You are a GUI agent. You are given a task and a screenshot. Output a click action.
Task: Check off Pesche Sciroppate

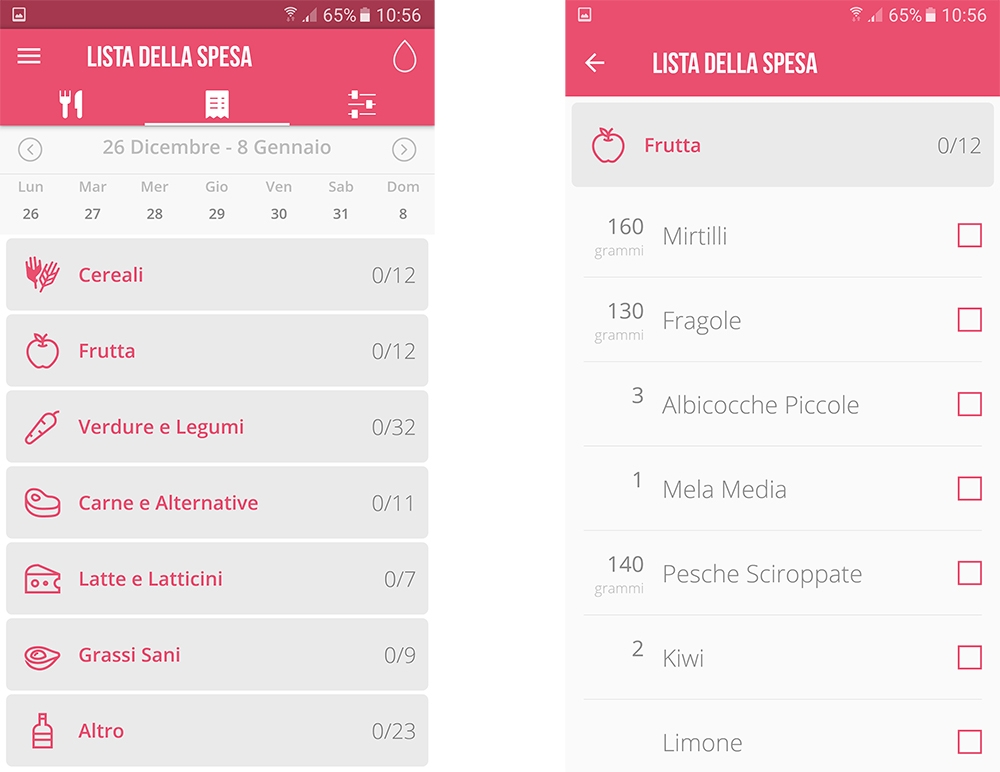tap(969, 573)
